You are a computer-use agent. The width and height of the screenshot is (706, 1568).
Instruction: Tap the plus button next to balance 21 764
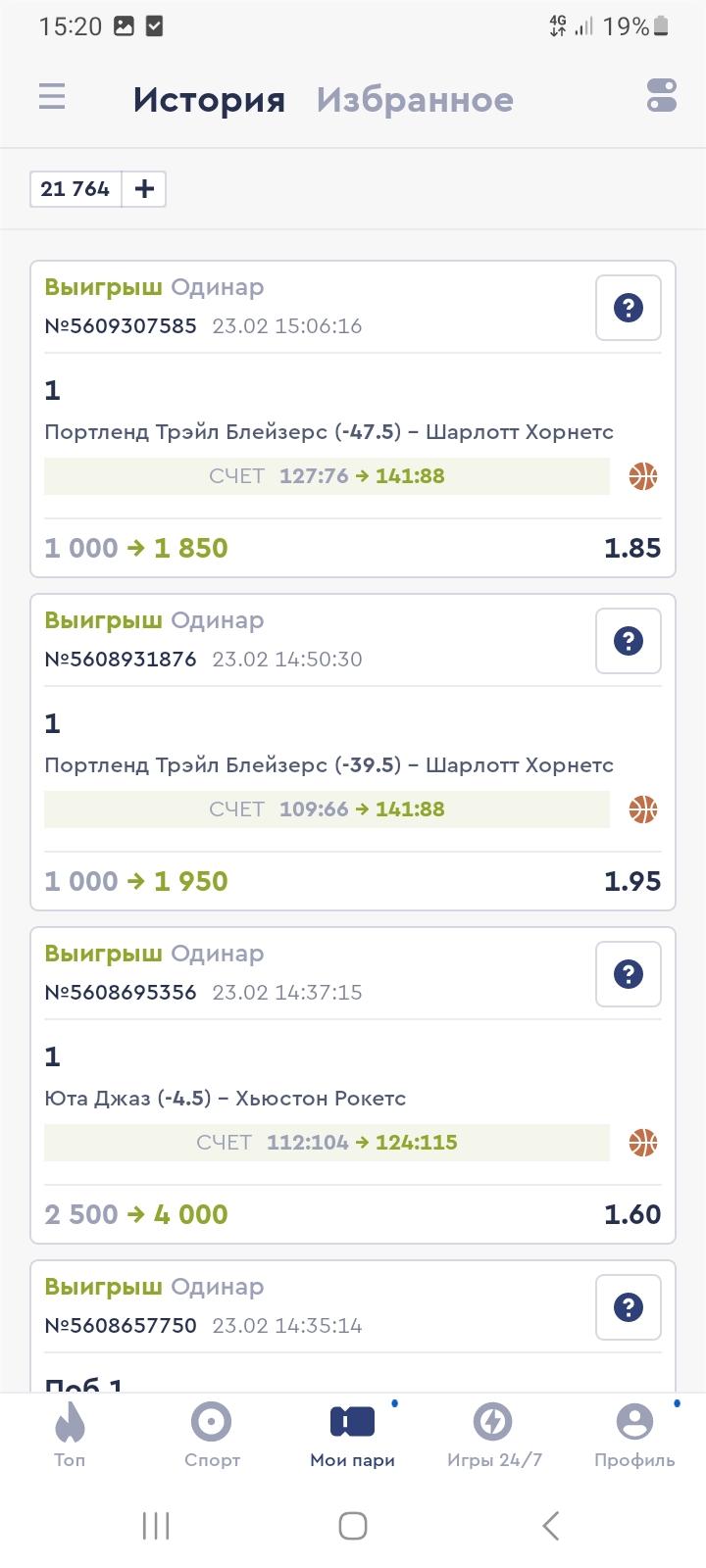(x=144, y=189)
